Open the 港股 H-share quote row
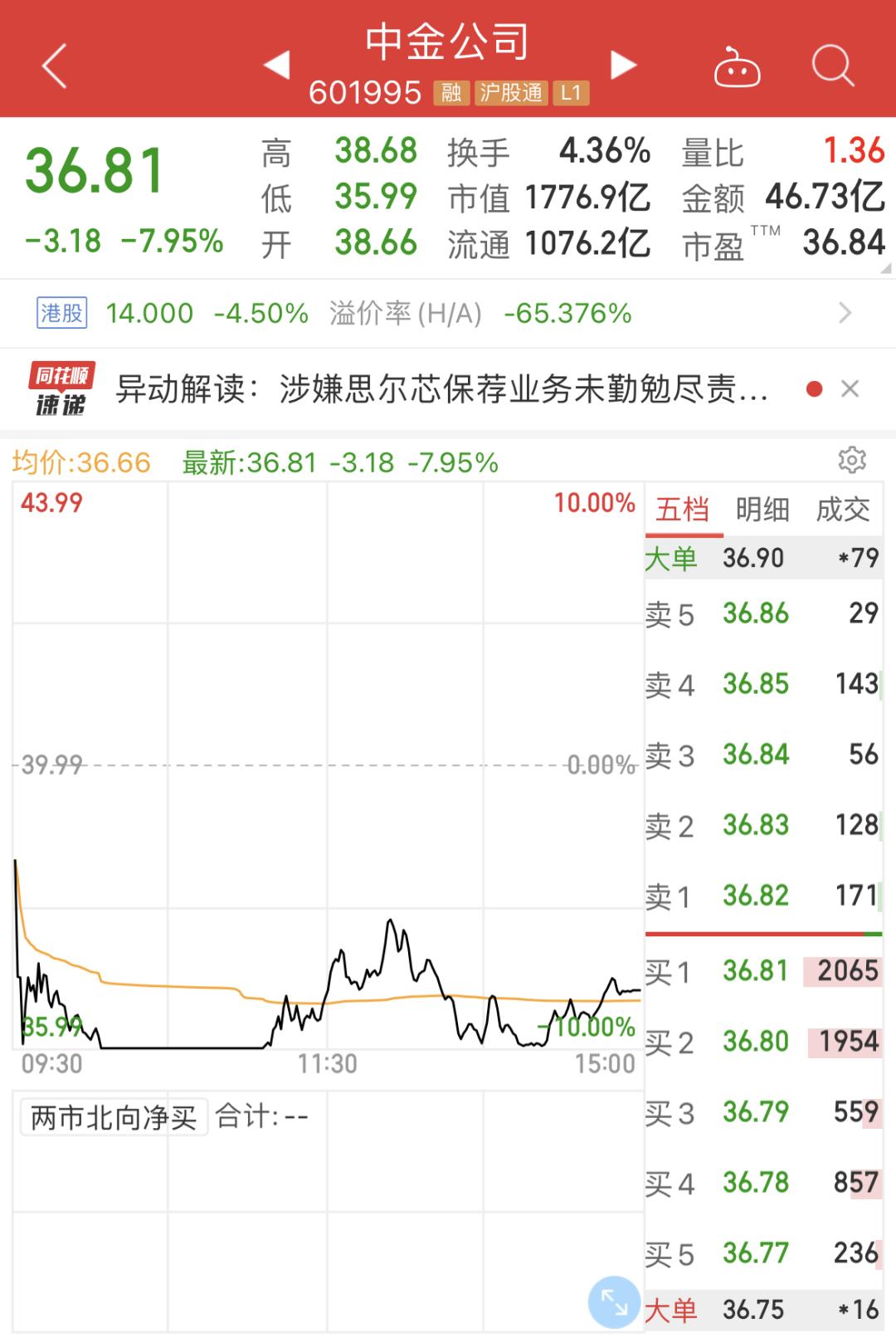This screenshot has width=896, height=1338. click(x=448, y=314)
